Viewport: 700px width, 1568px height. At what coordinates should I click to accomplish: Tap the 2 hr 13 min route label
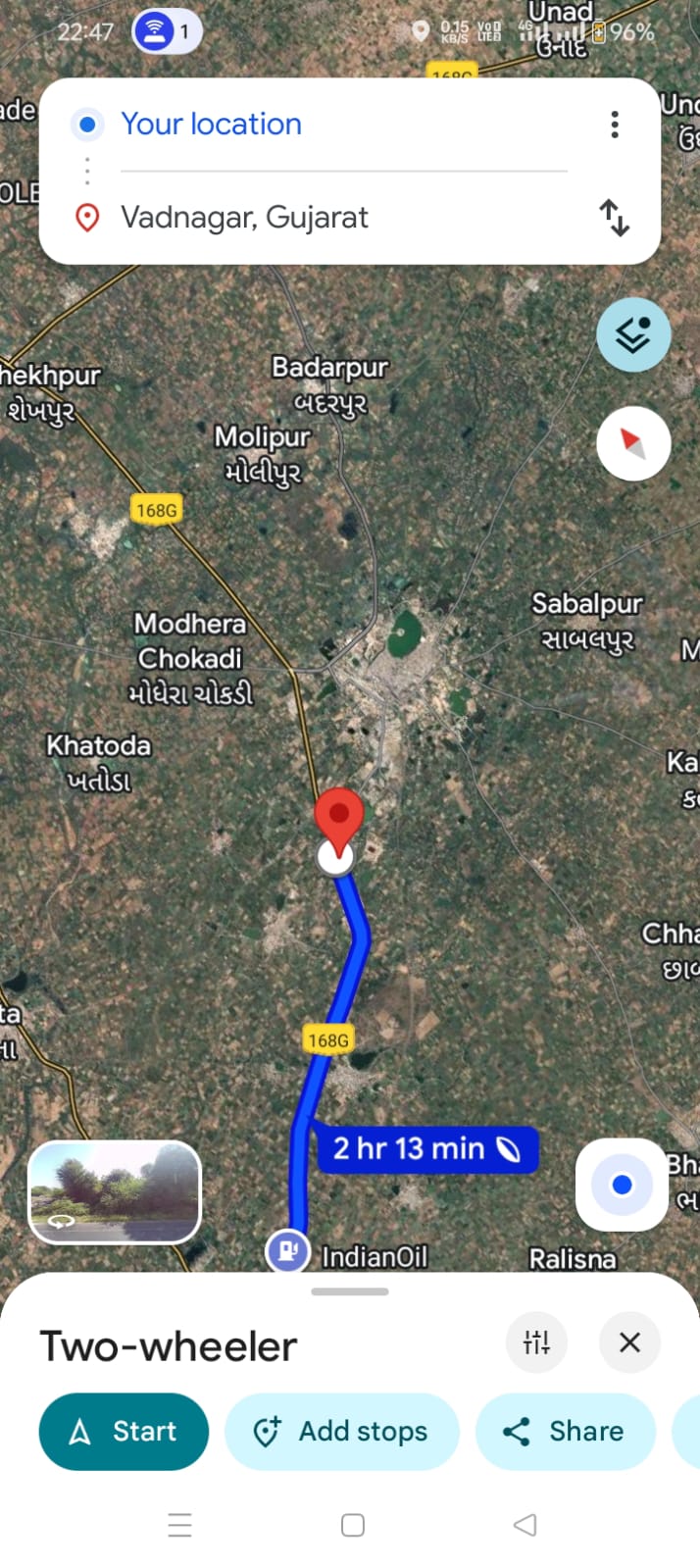coord(427,1149)
